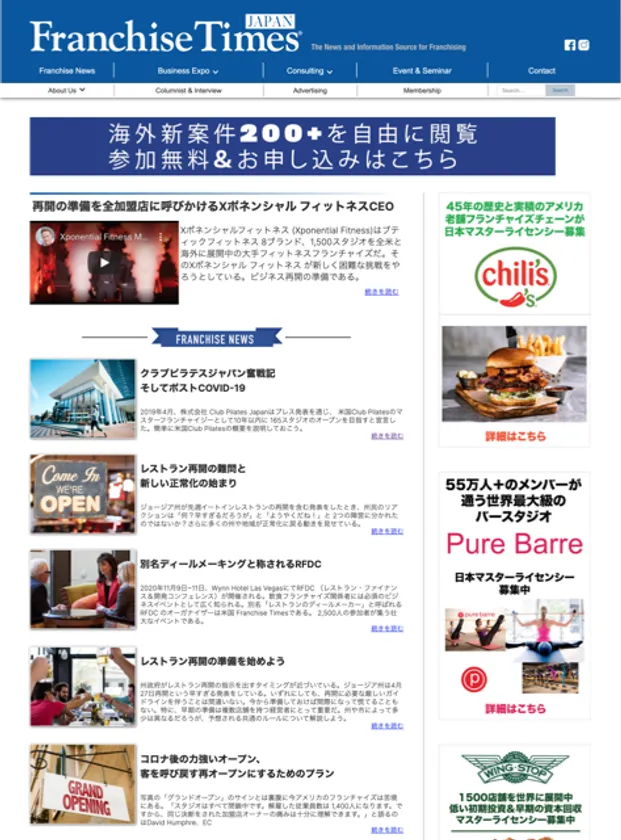Viewport: 621px width, 840px height.
Task: Open the Instagram icon in header
Action: pyautogui.click(x=584, y=45)
